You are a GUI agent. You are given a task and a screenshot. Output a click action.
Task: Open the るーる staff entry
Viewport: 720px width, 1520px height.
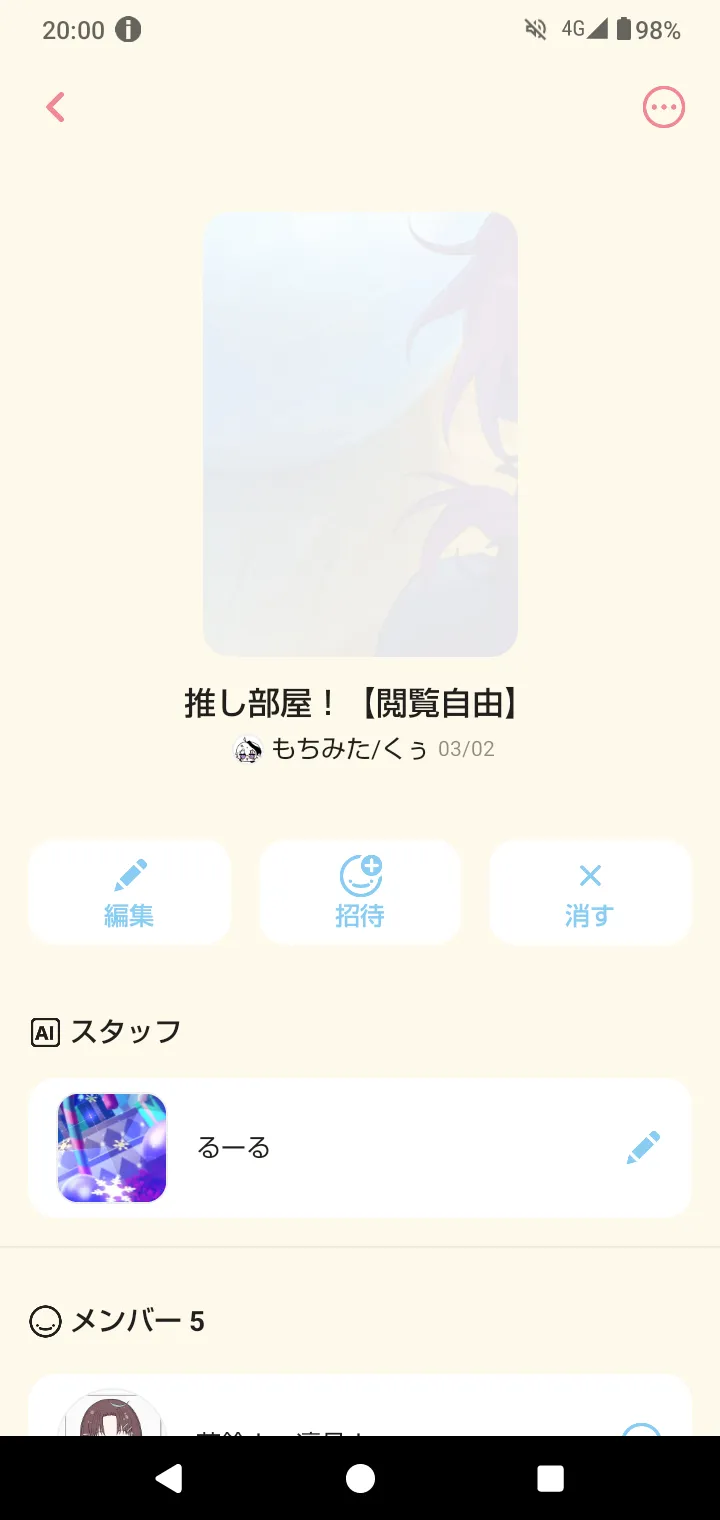click(360, 1148)
